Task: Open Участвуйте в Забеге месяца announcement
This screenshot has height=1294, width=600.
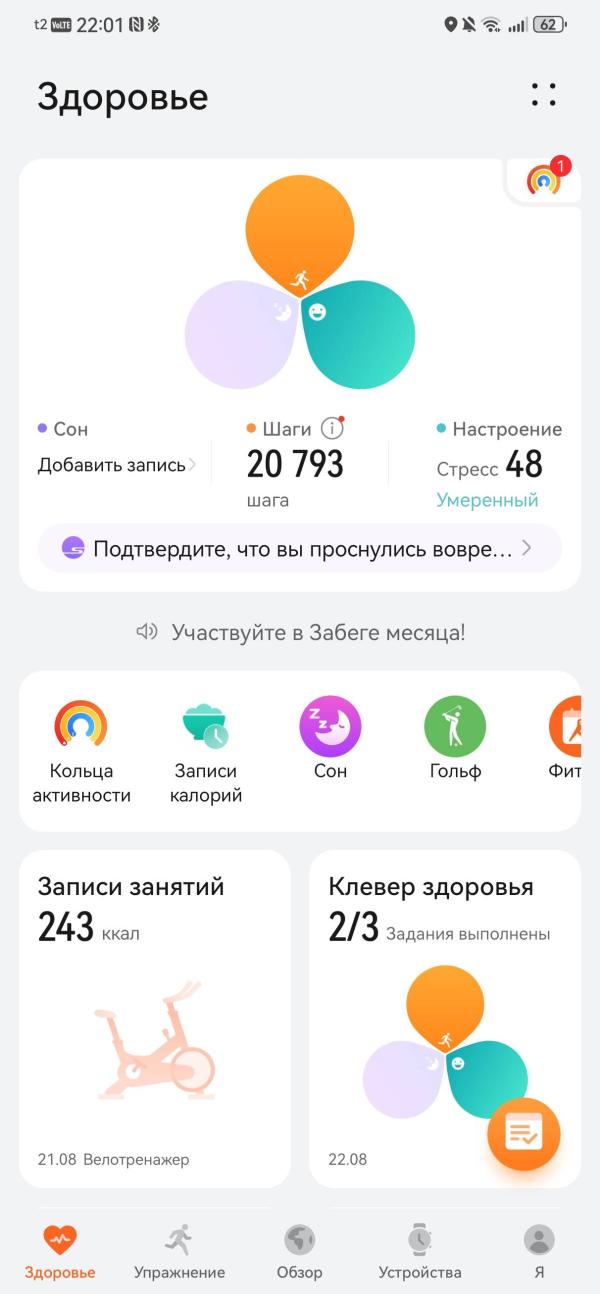Action: (300, 632)
